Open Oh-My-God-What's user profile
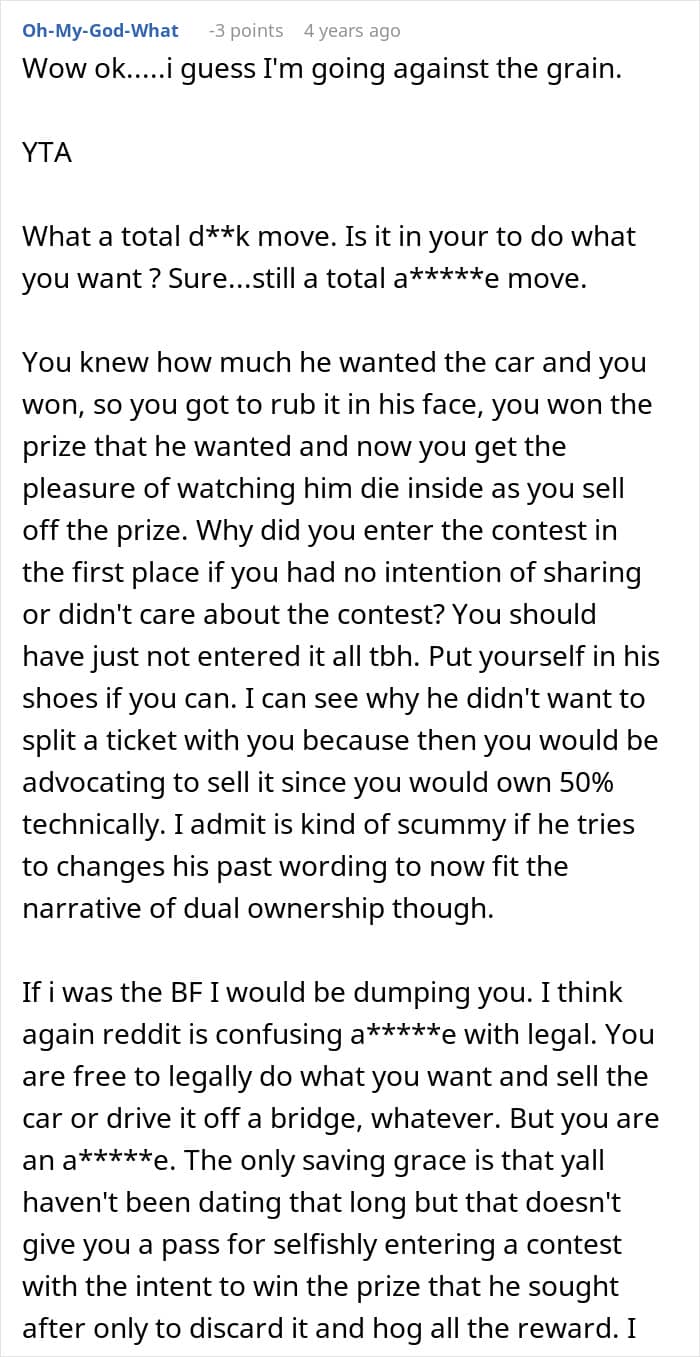This screenshot has width=700, height=1357. (x=100, y=31)
